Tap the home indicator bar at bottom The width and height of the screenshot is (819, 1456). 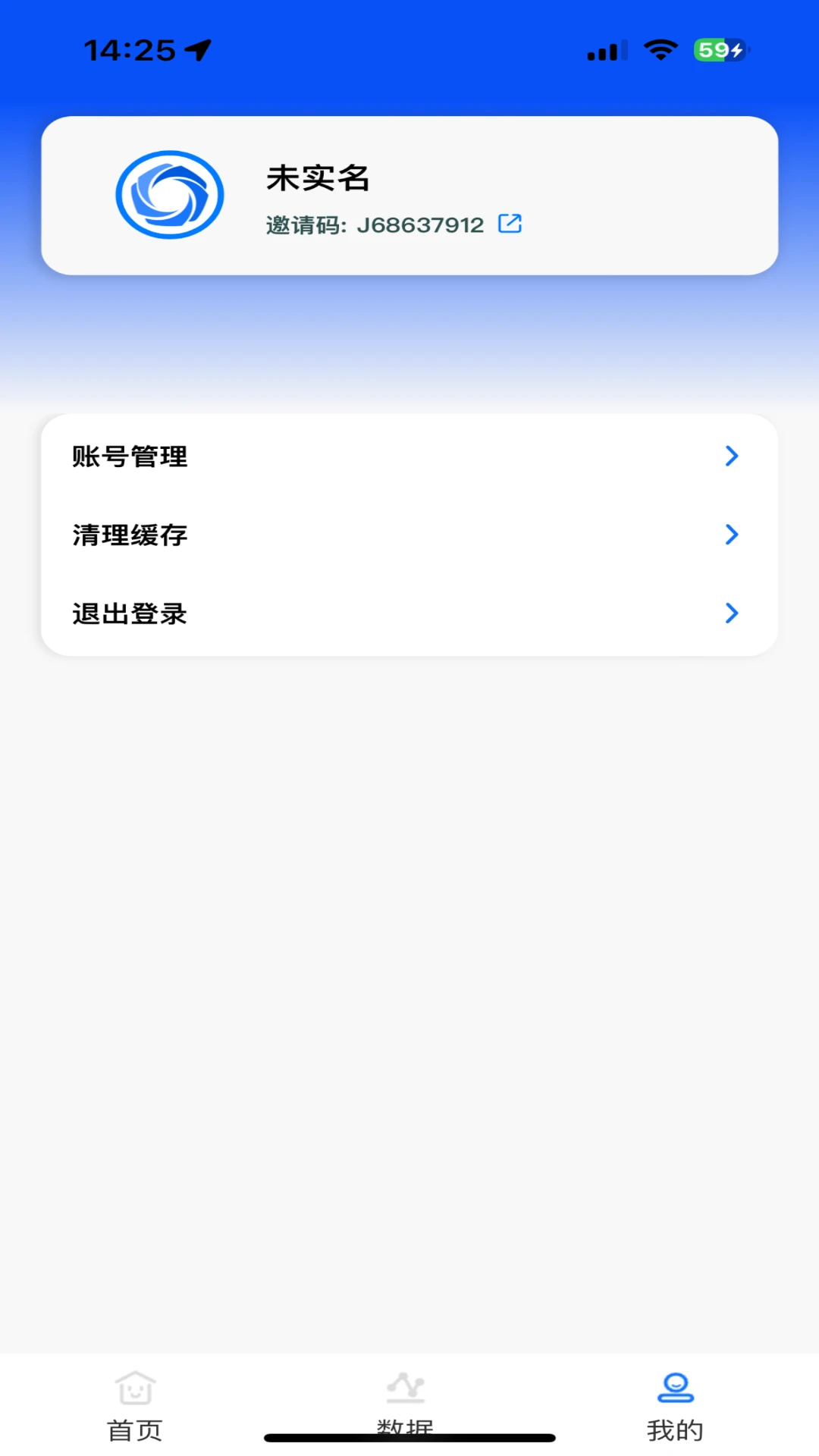(408, 1430)
